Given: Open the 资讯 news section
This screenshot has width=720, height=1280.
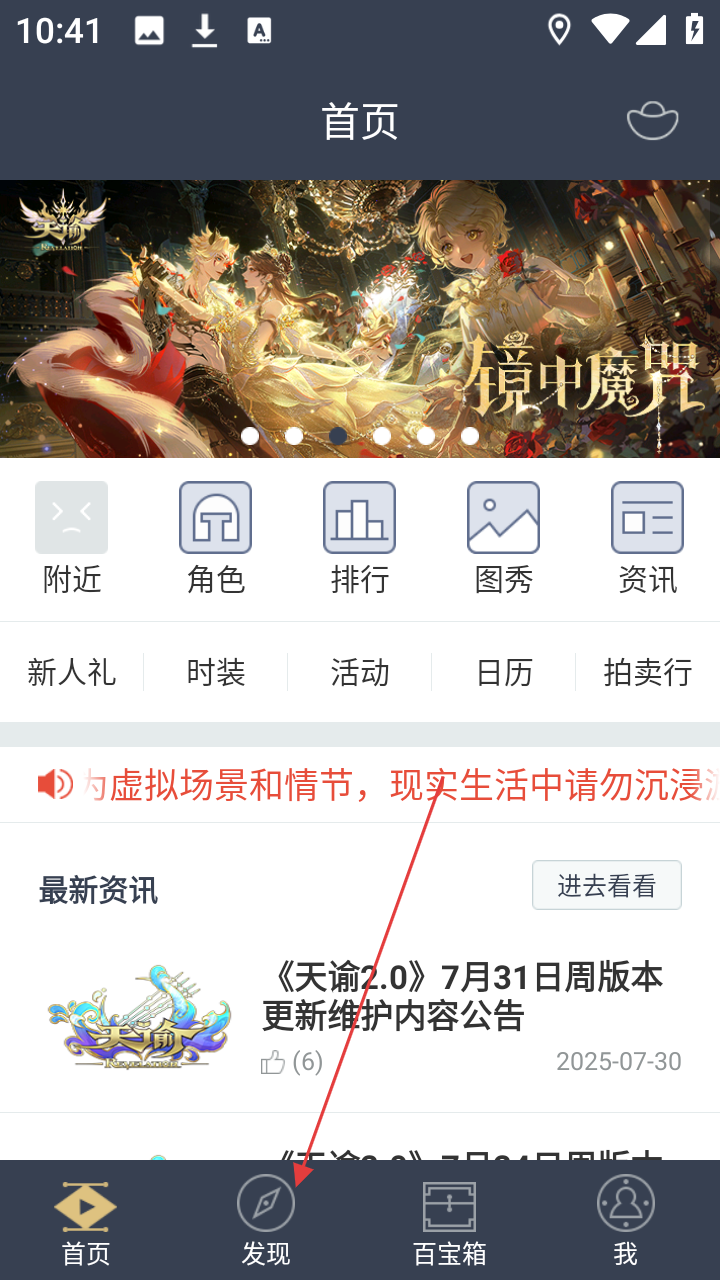Looking at the screenshot, I should (648, 538).
